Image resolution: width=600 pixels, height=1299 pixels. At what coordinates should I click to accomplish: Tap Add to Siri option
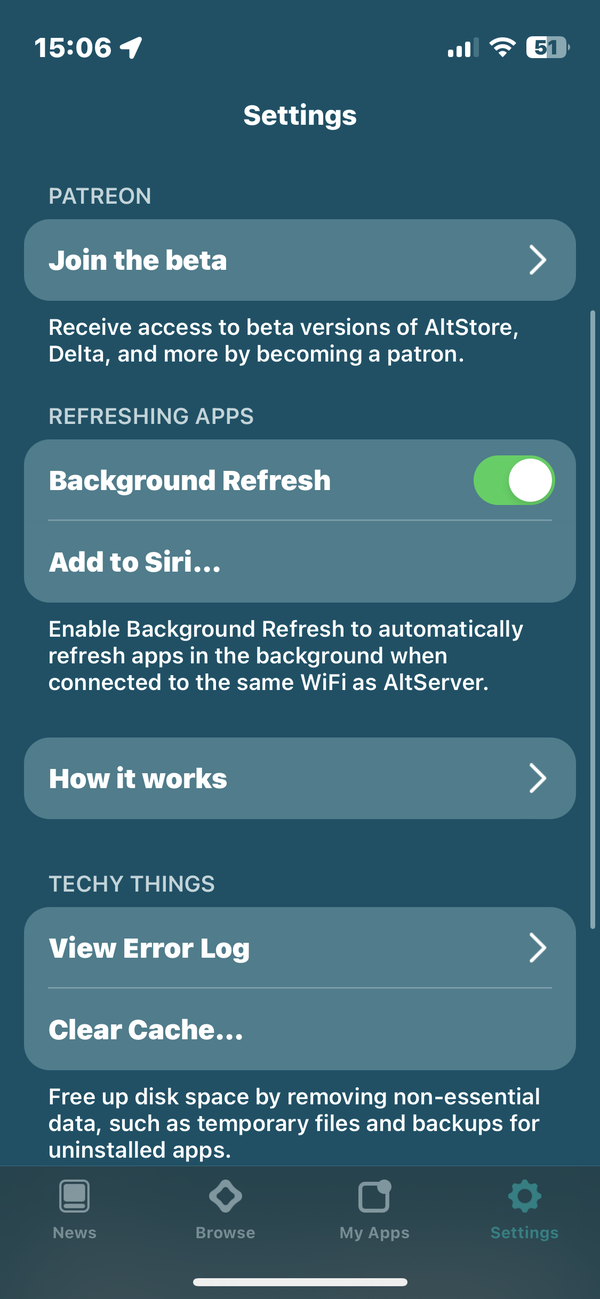coord(299,562)
